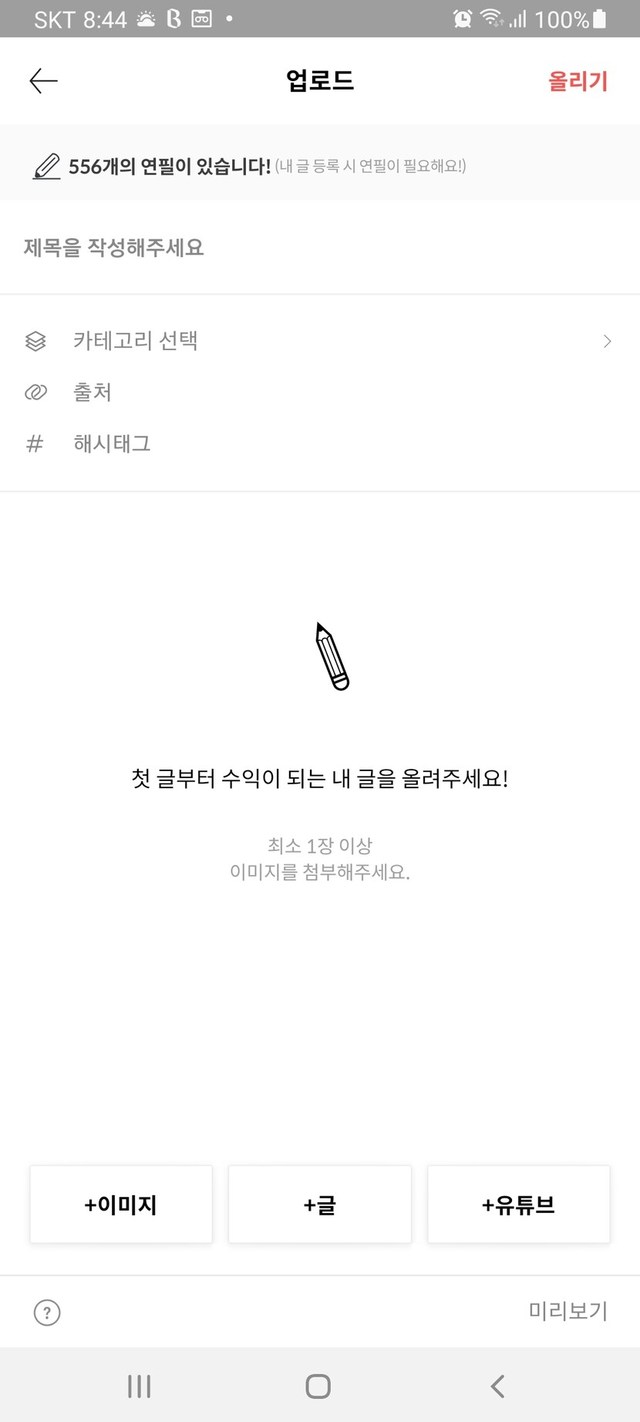
Task: Open 미리보기 preview
Action: [568, 1311]
